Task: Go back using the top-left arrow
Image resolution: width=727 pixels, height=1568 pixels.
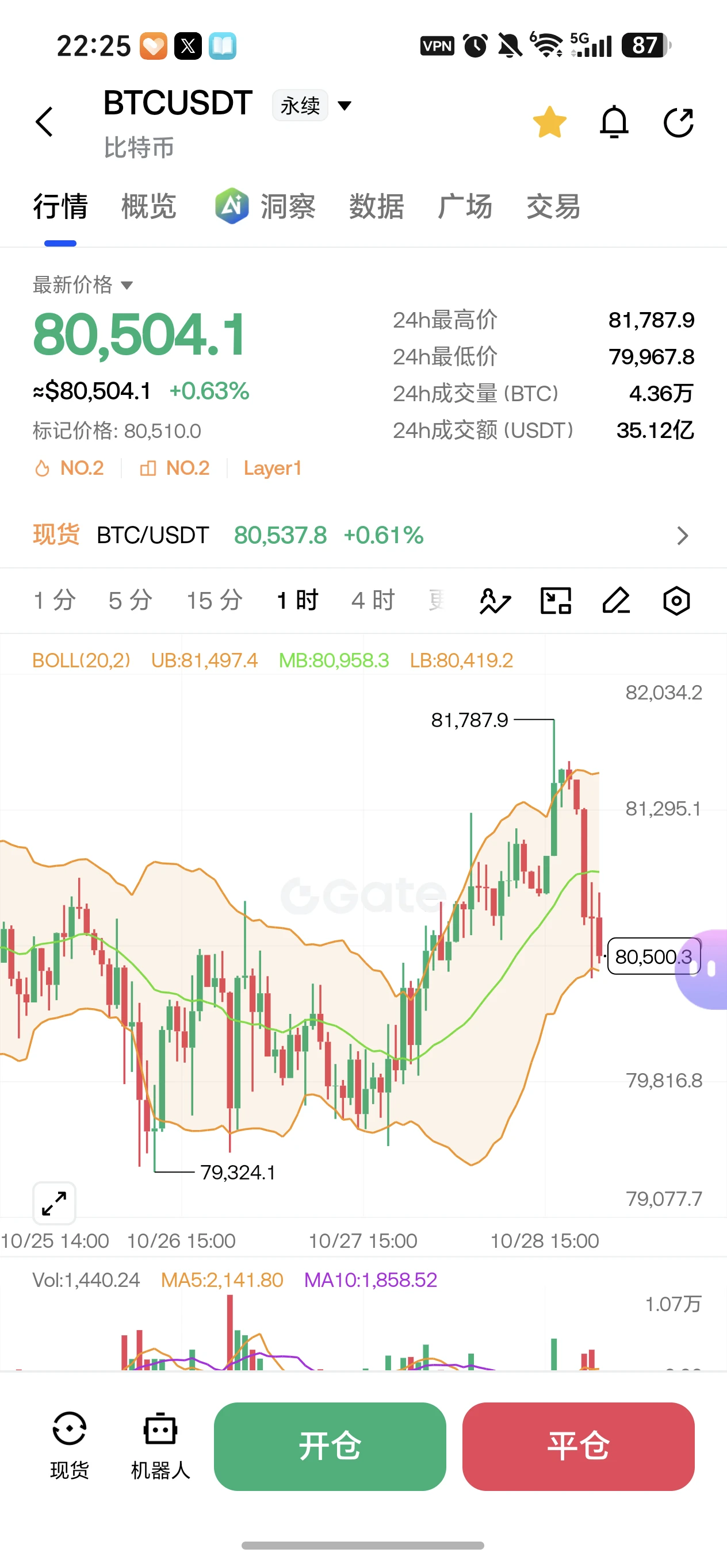Action: point(44,122)
